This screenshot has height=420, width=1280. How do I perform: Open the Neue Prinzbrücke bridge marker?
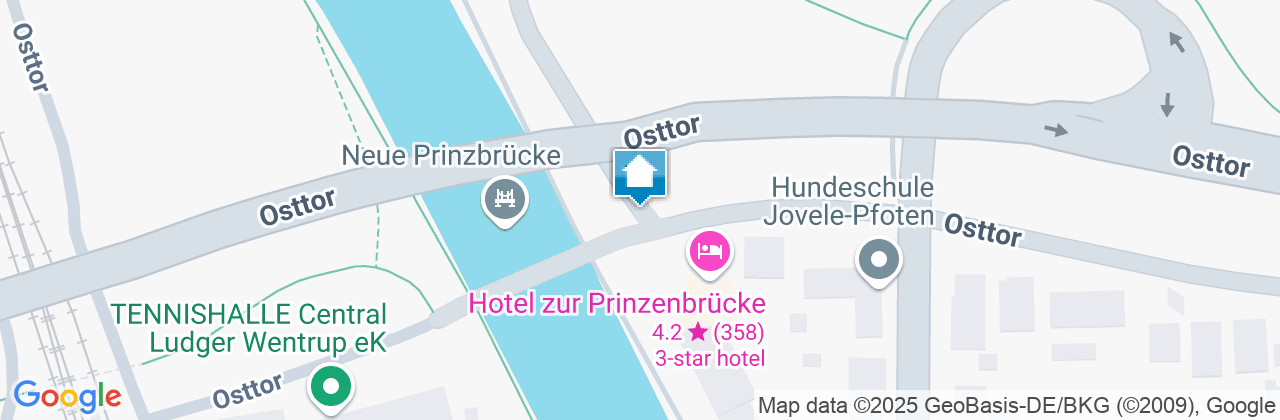505,198
